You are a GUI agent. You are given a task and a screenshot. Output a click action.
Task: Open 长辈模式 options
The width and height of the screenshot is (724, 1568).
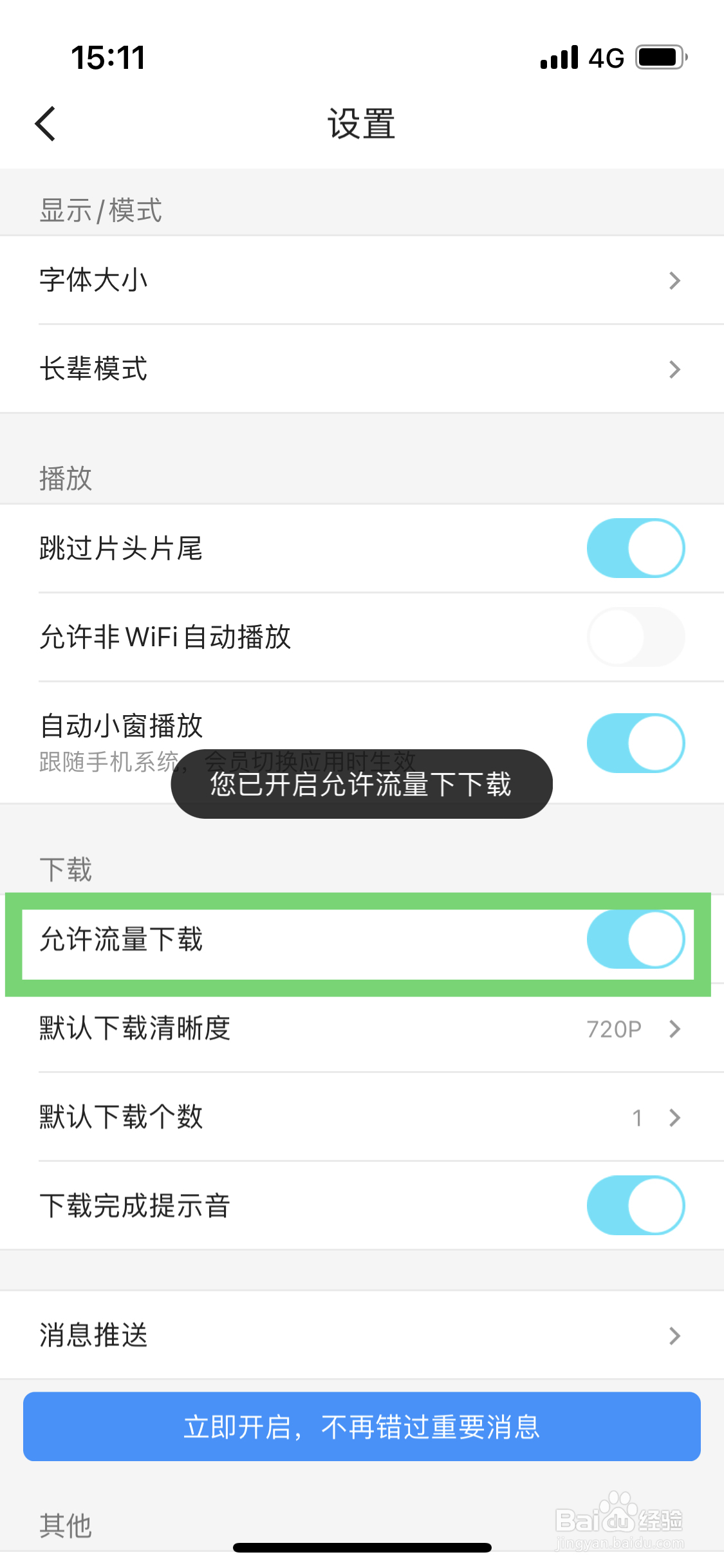362,369
